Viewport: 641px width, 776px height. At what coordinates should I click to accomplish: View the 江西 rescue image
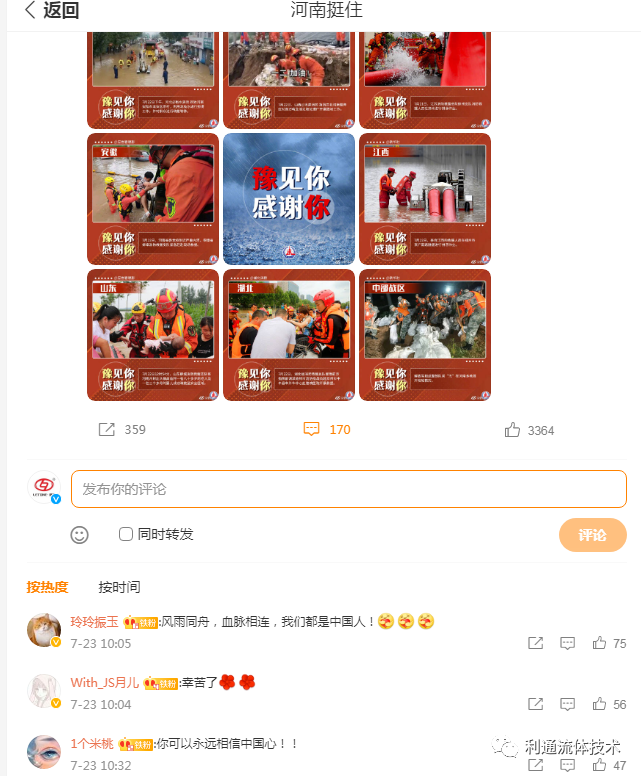pyautogui.click(x=425, y=199)
